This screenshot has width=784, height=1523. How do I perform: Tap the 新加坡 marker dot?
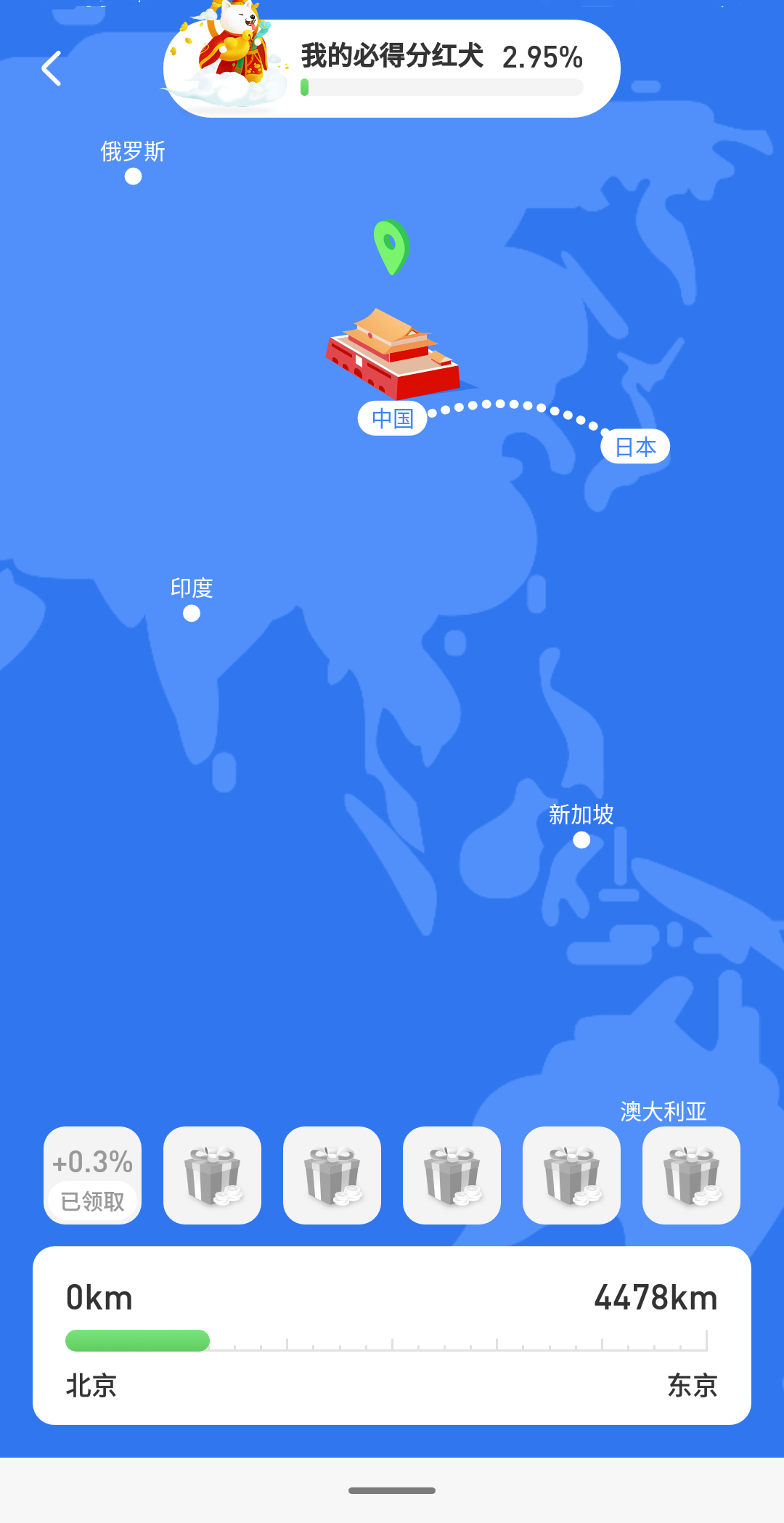pyautogui.click(x=581, y=840)
